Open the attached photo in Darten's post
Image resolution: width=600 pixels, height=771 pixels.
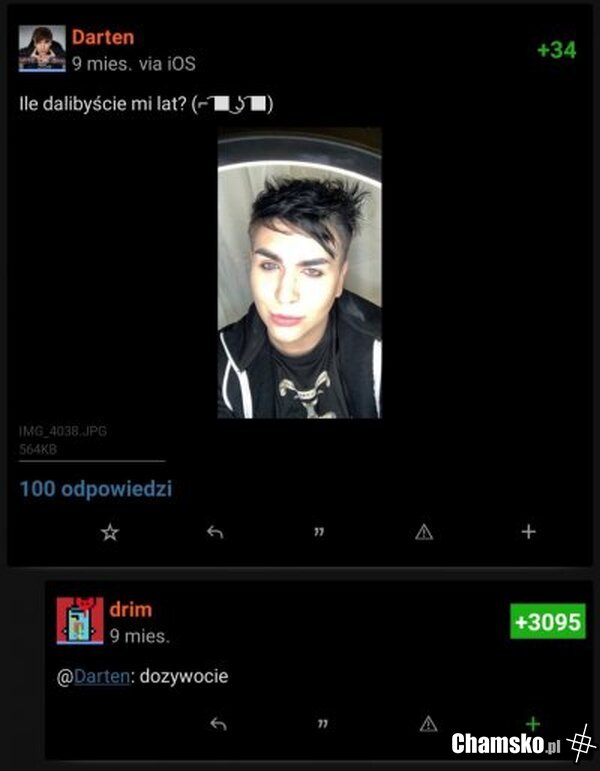(x=299, y=272)
